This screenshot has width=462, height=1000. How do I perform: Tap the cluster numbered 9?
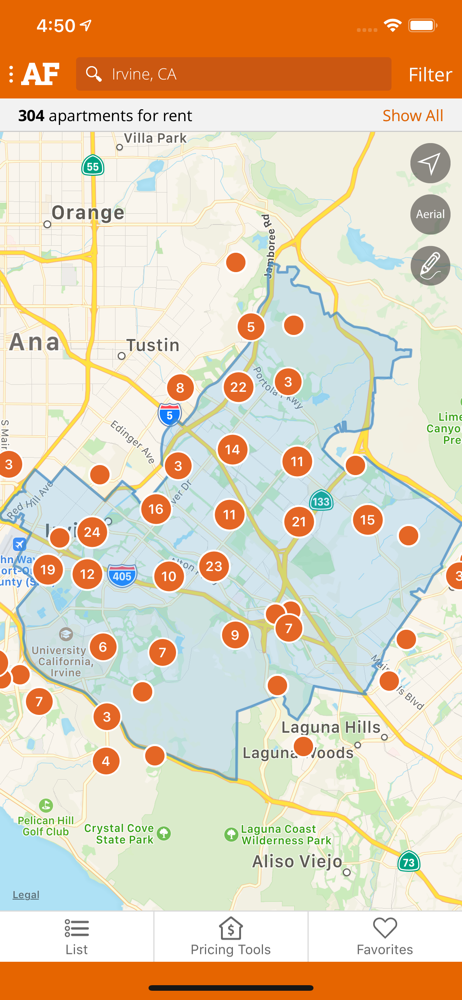pyautogui.click(x=235, y=635)
